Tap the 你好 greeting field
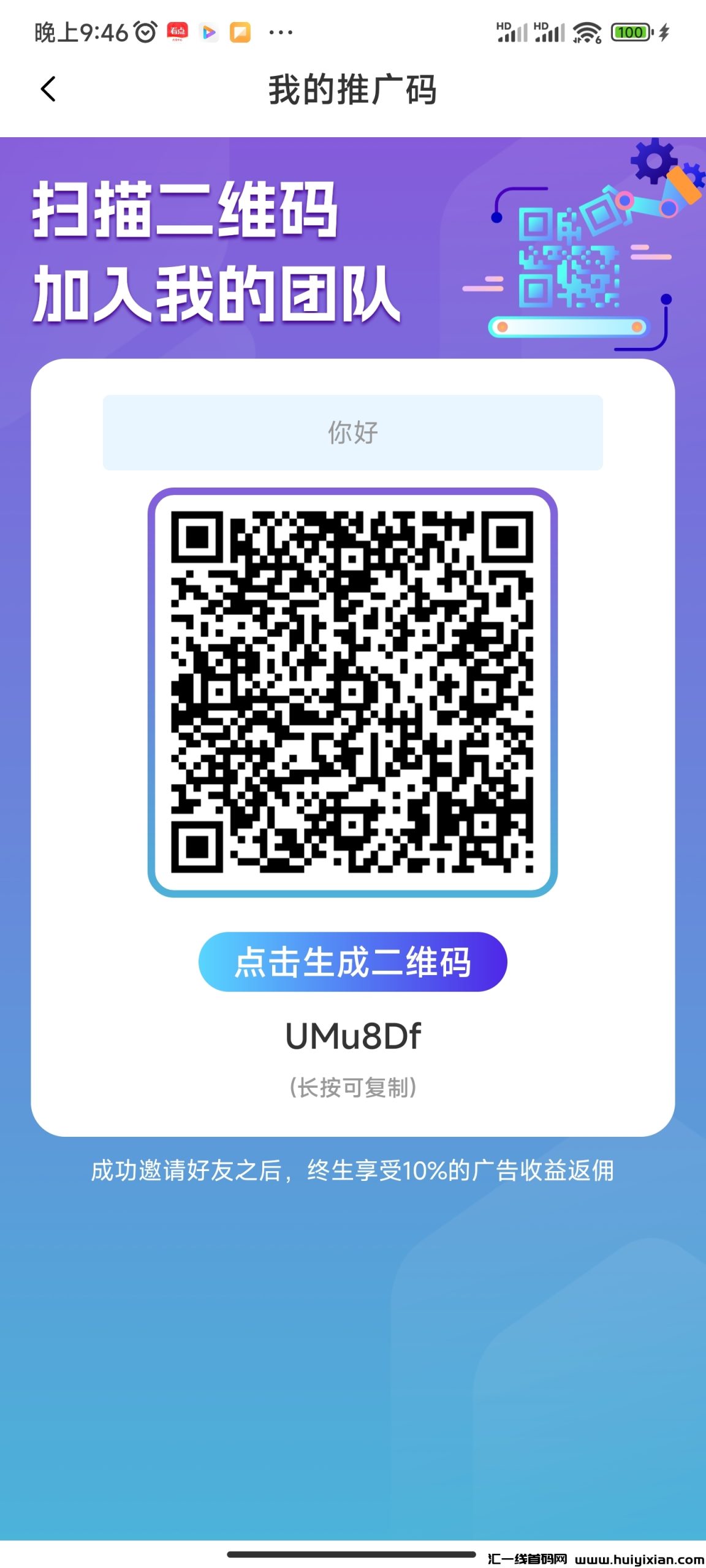This screenshot has width=706, height=1568. [353, 431]
